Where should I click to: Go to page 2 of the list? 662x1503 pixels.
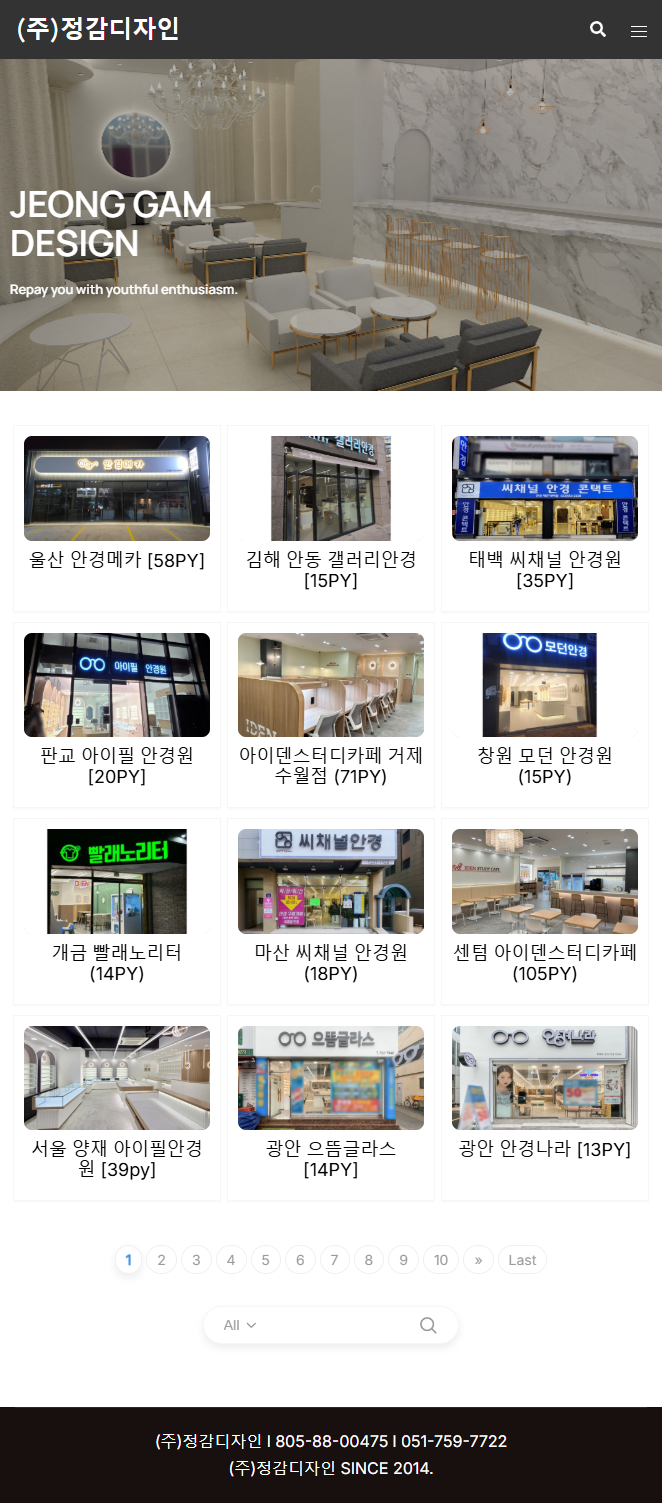pyautogui.click(x=161, y=1260)
